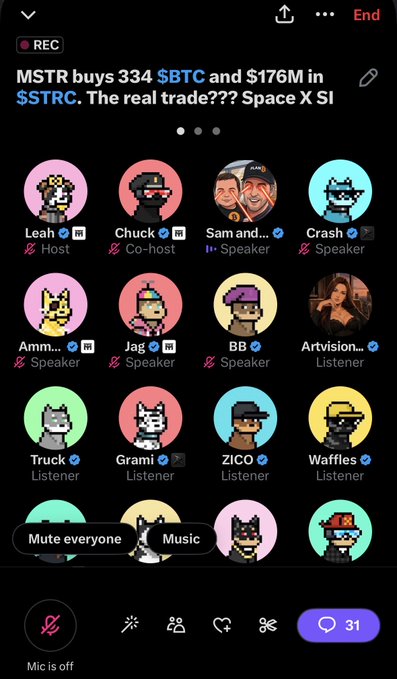Viewport: 397px width, 679px height.
Task: Share this Space
Action: 285,14
